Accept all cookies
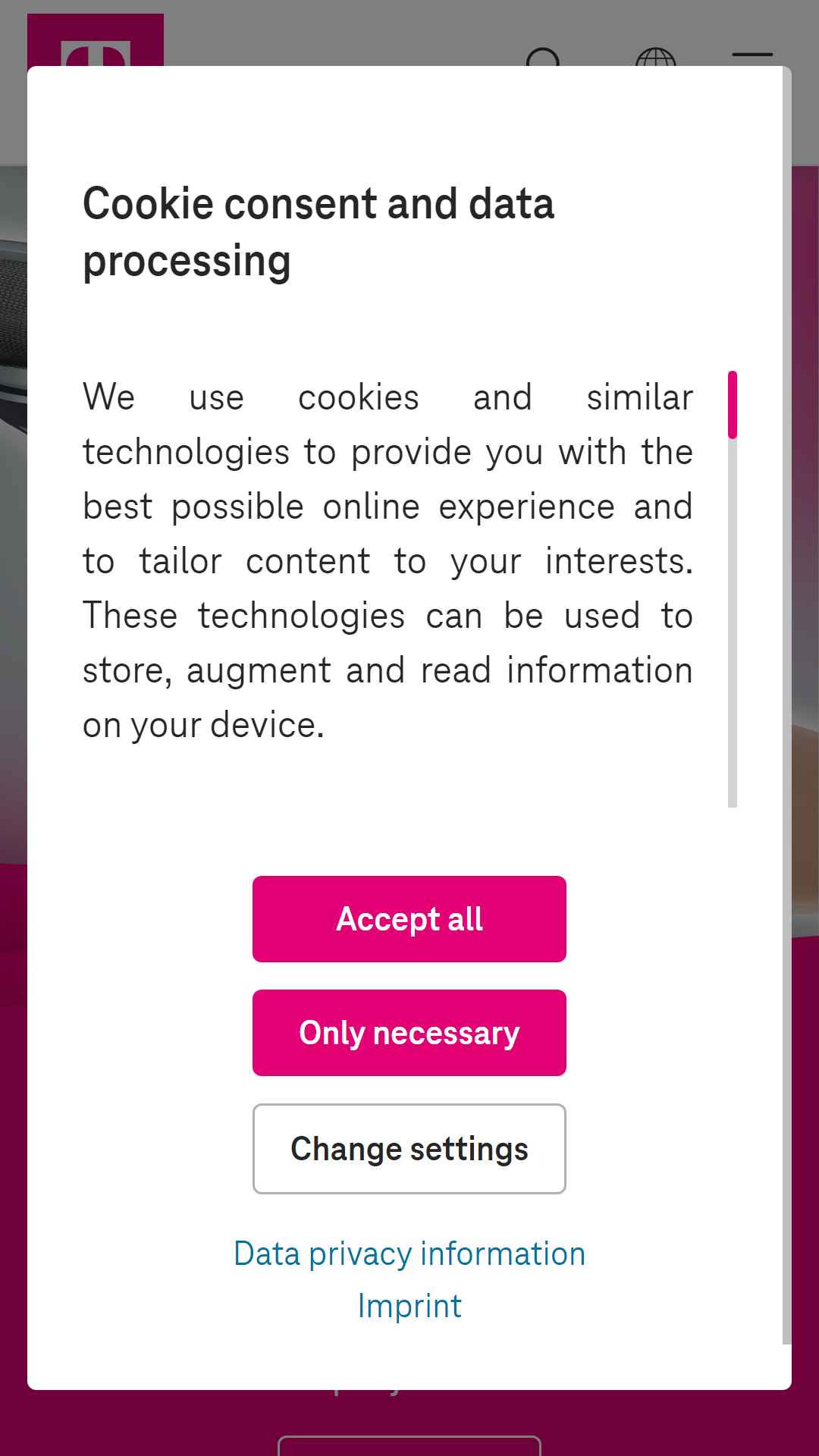Screen dimensions: 819x1456 tap(409, 919)
